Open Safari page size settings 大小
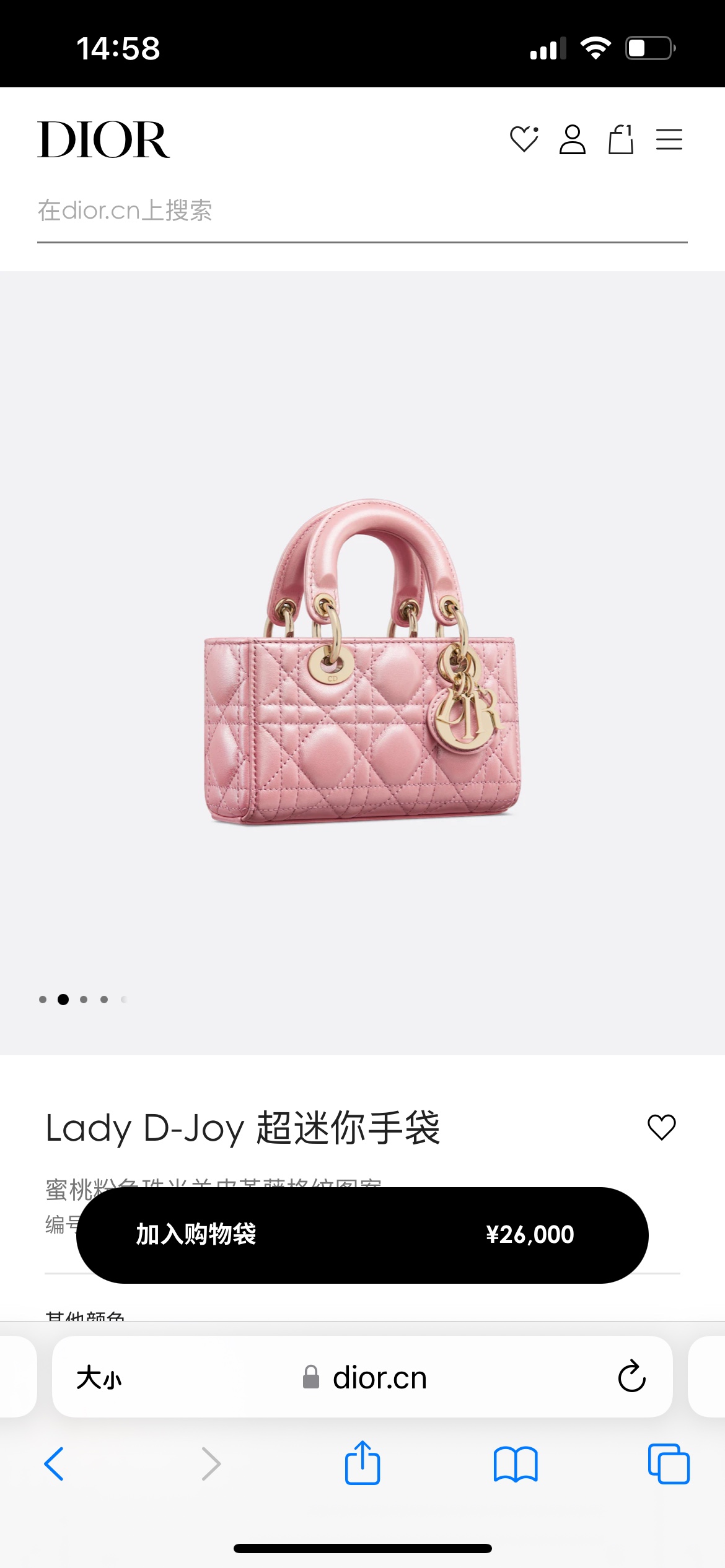 click(x=99, y=1378)
